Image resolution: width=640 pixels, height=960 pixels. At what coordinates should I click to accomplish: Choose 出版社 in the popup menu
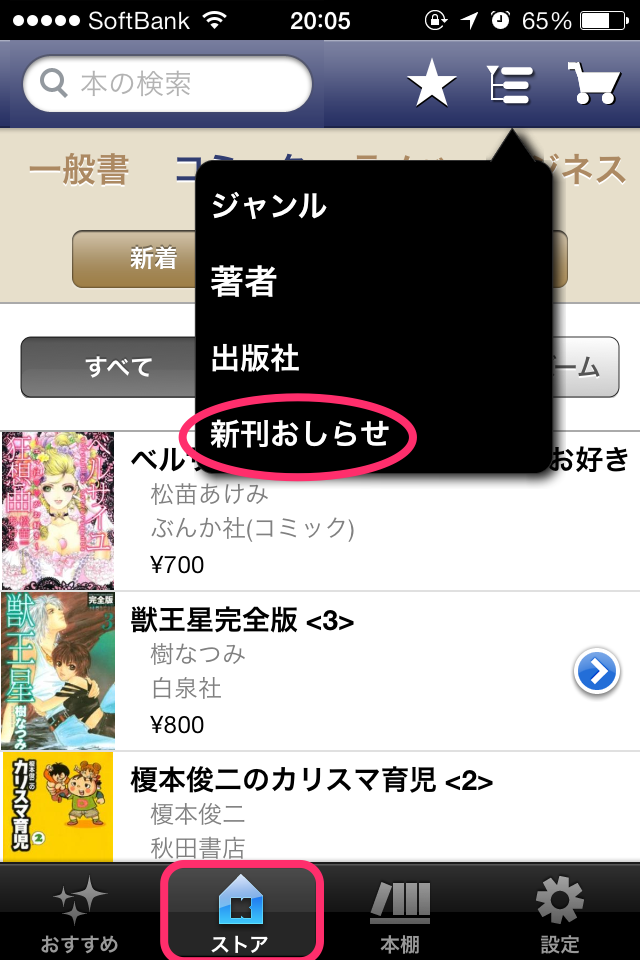click(x=255, y=358)
